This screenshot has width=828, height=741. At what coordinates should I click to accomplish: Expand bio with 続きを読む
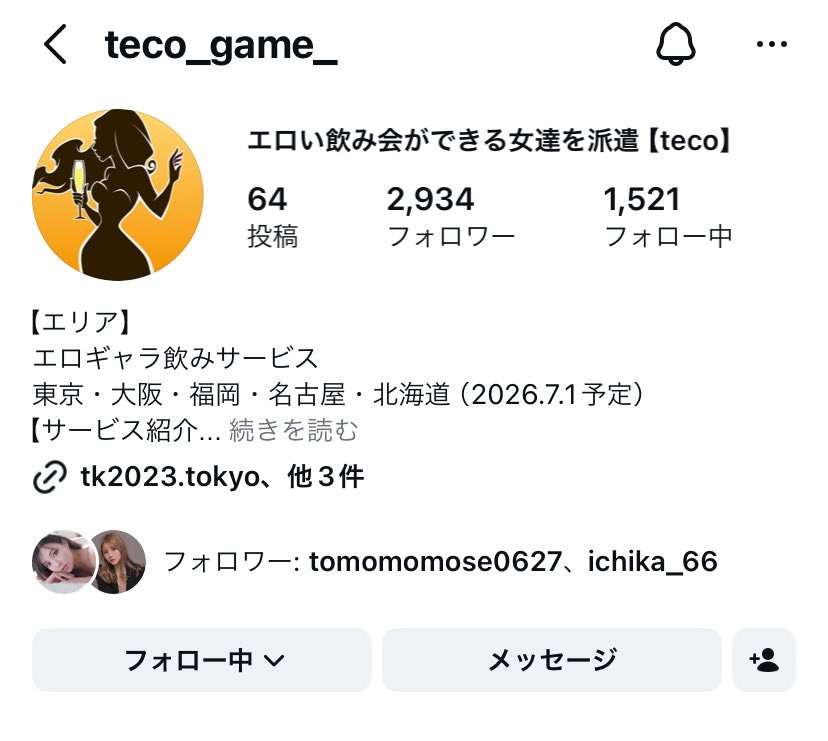click(x=294, y=430)
